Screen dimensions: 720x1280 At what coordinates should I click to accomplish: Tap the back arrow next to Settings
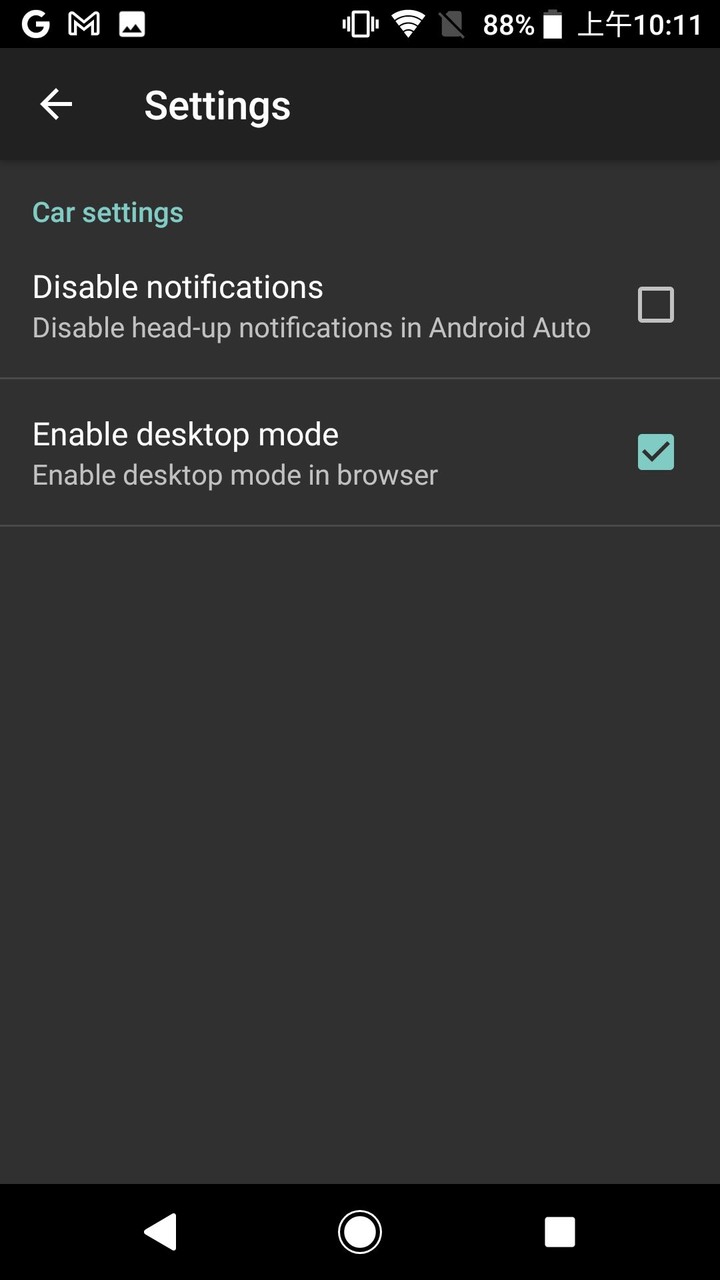coord(56,104)
